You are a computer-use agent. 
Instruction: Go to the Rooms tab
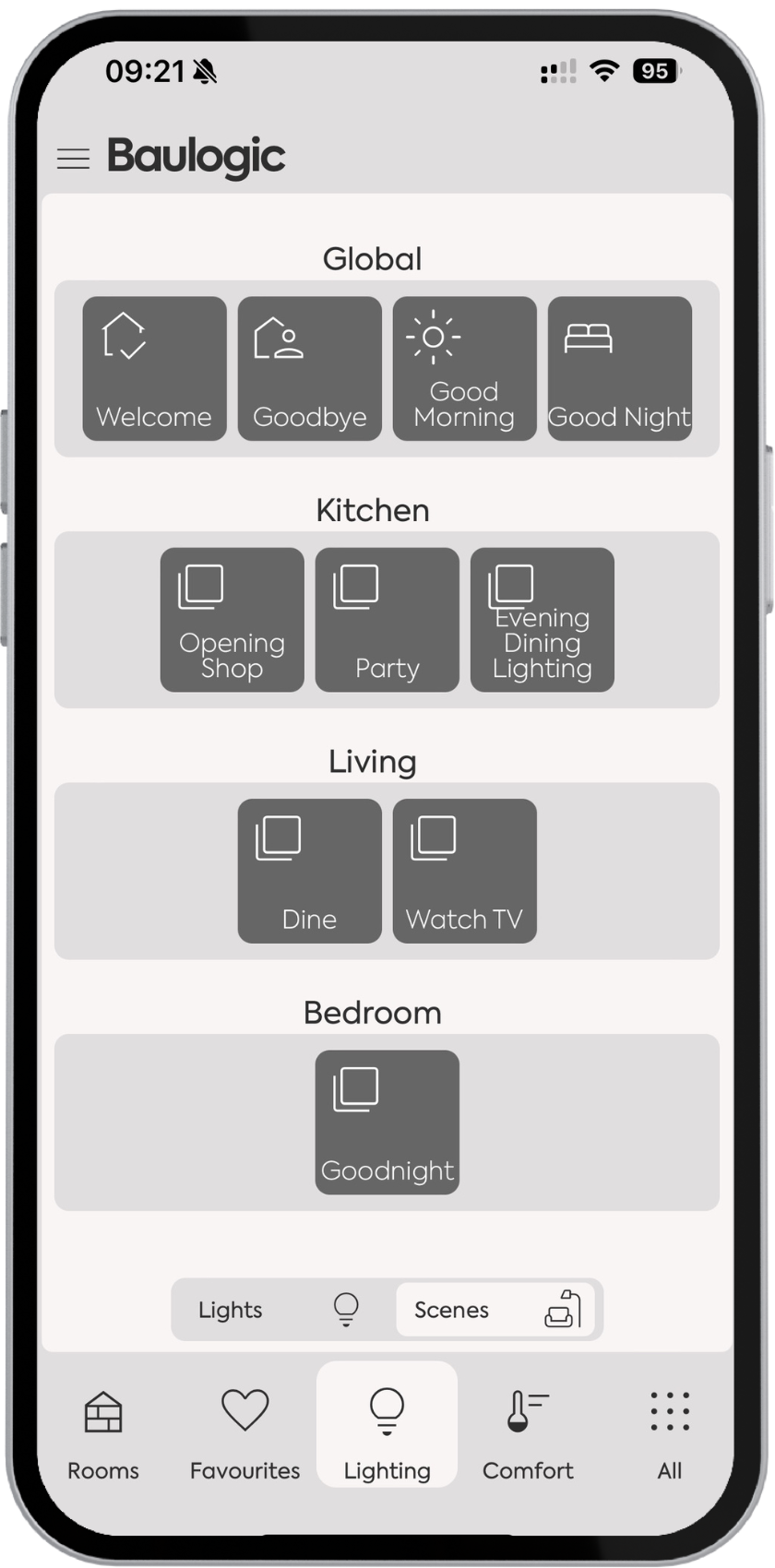pos(103,1433)
